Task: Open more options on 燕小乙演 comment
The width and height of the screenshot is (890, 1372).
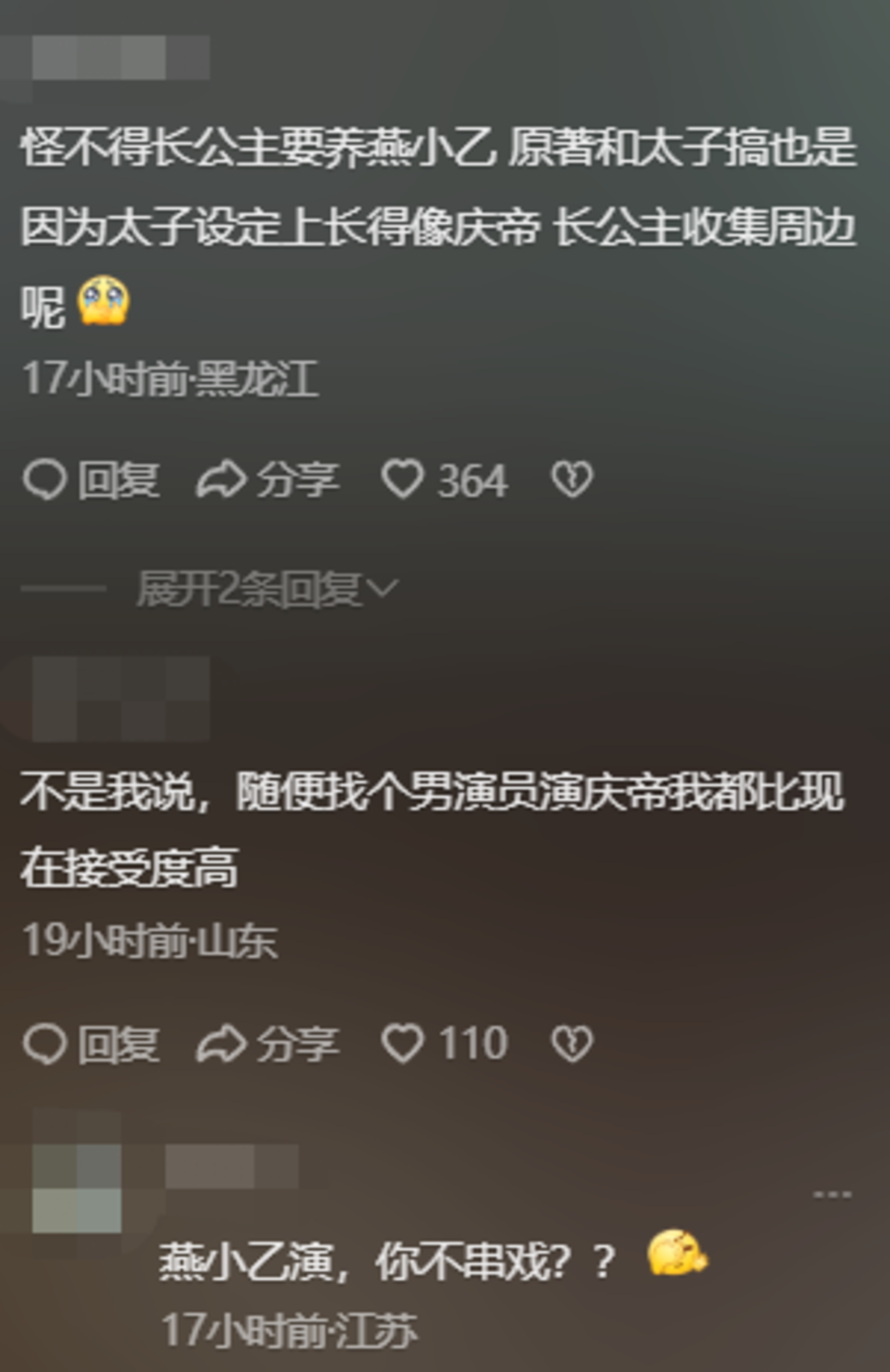Action: pos(832,1195)
